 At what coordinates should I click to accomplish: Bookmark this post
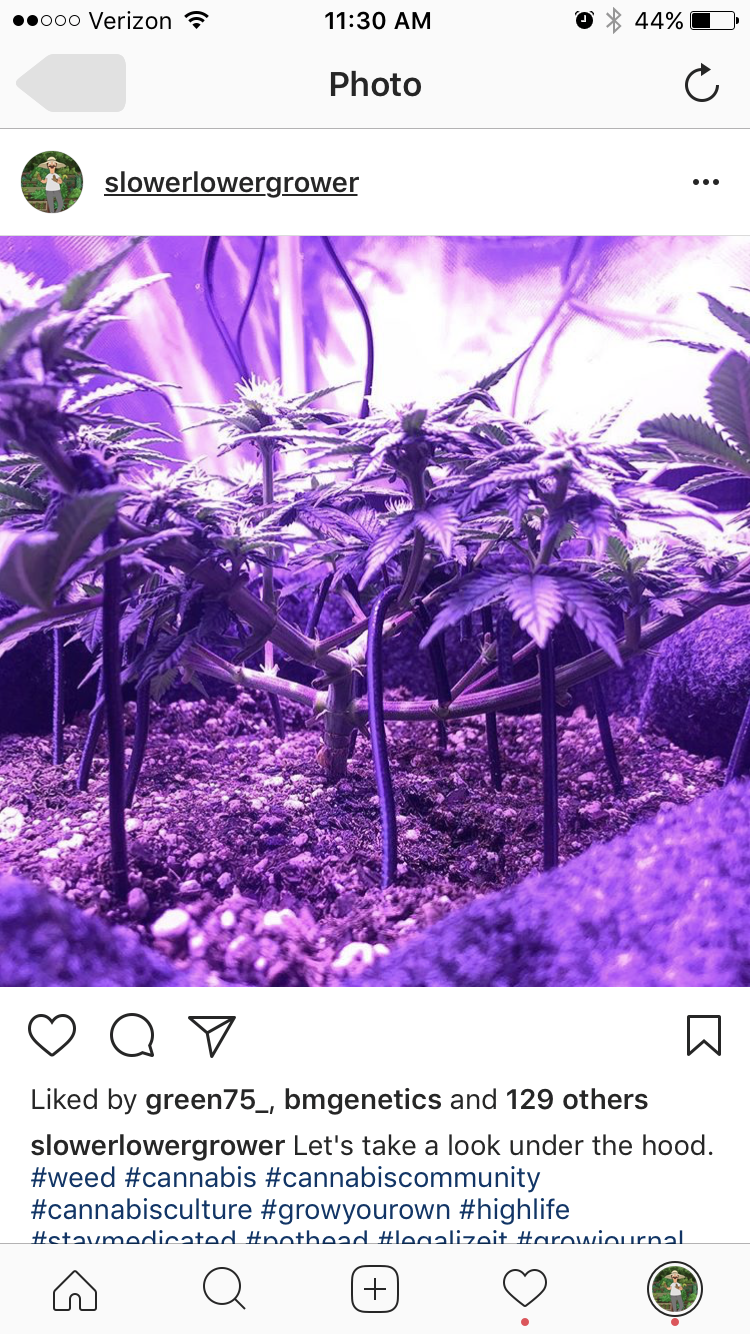click(x=704, y=1036)
